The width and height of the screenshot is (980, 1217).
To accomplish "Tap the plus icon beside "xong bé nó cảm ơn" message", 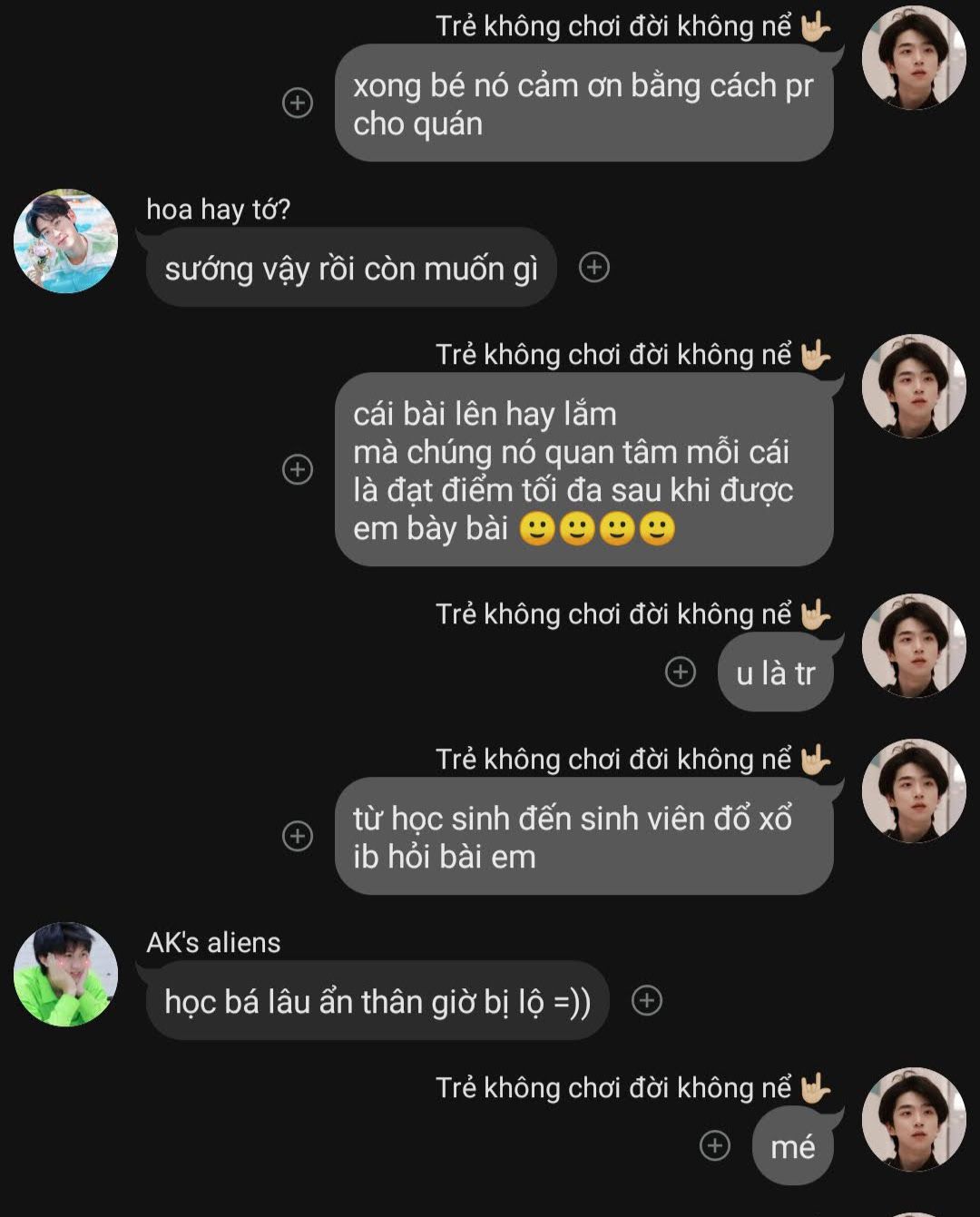I will click(298, 103).
